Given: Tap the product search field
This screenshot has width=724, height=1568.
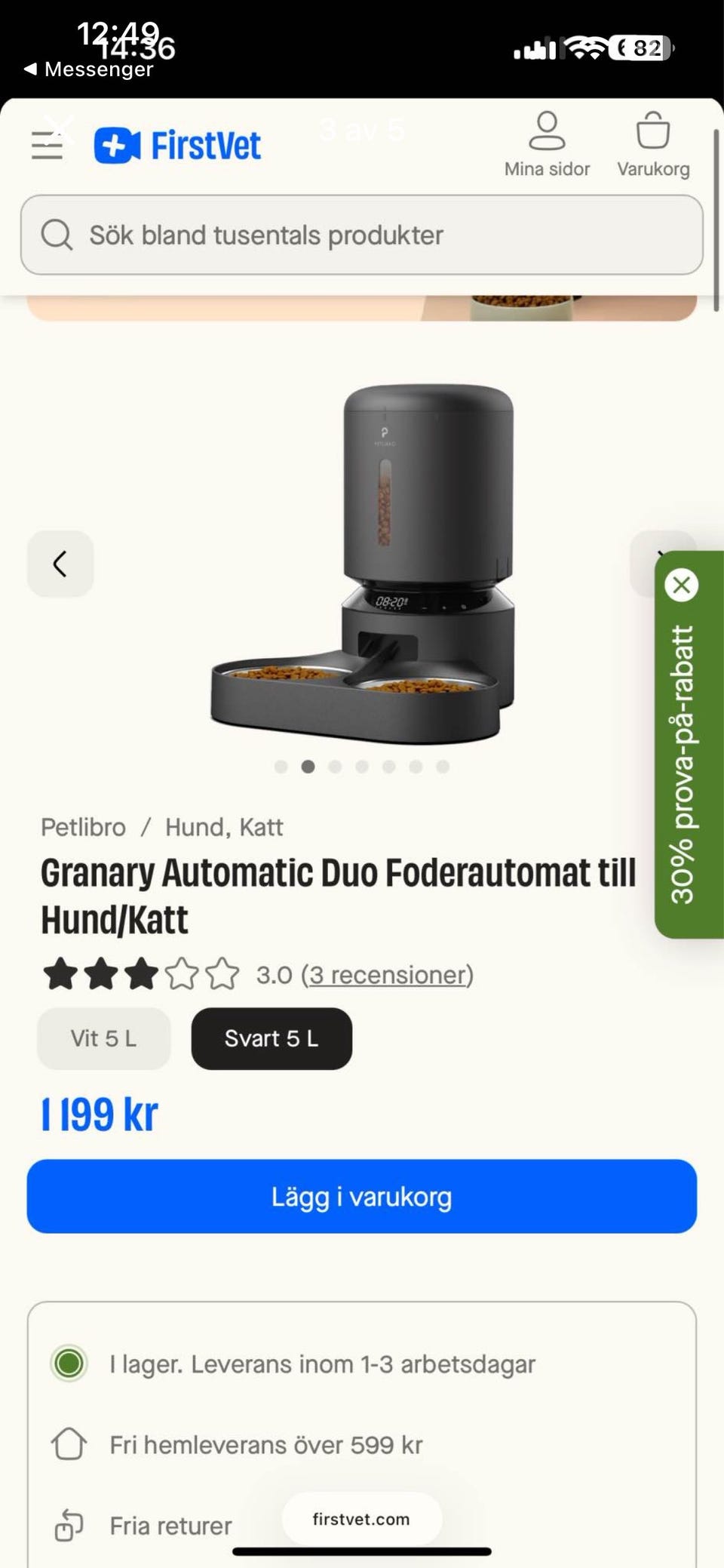Looking at the screenshot, I should coord(362,235).
